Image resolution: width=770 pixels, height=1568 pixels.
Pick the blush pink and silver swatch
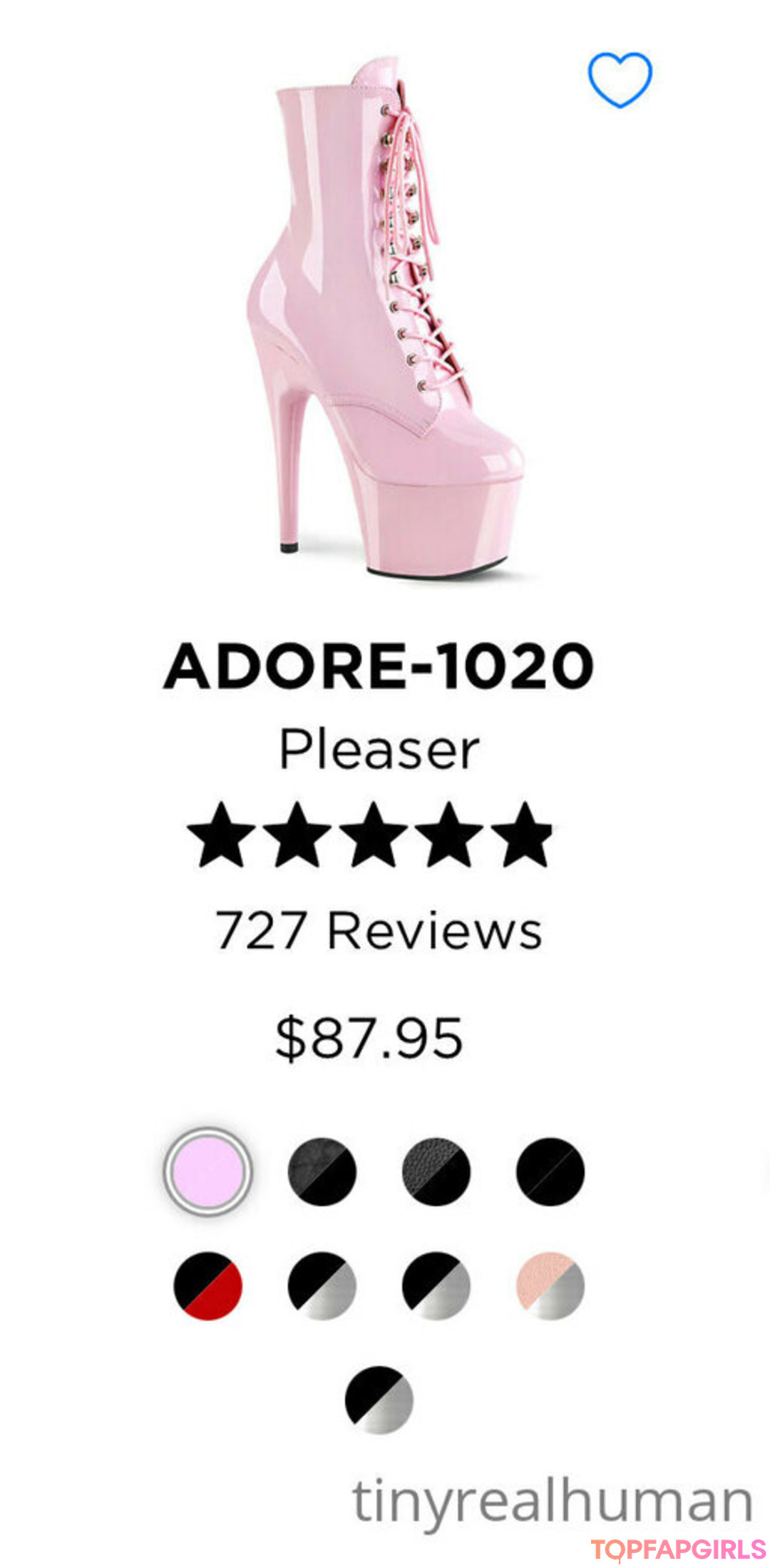click(550, 1286)
